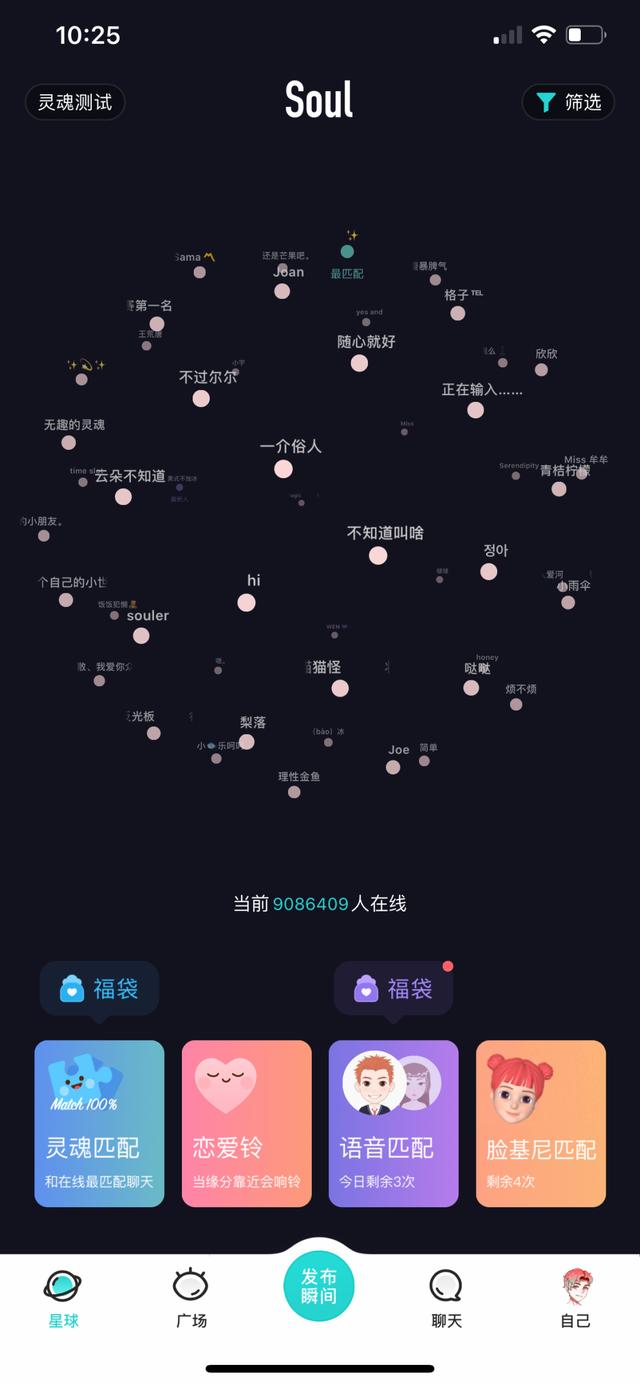Open the 筛选 filter option
640x1385 pixels.
[x=568, y=102]
